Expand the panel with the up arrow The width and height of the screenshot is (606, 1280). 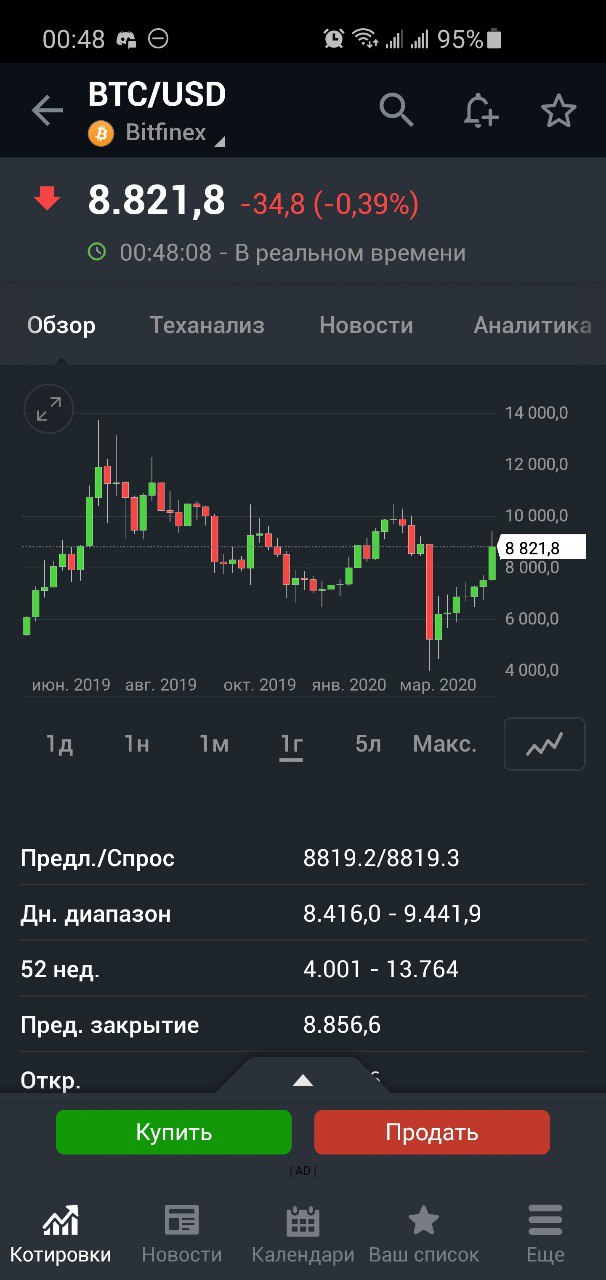point(302,1080)
